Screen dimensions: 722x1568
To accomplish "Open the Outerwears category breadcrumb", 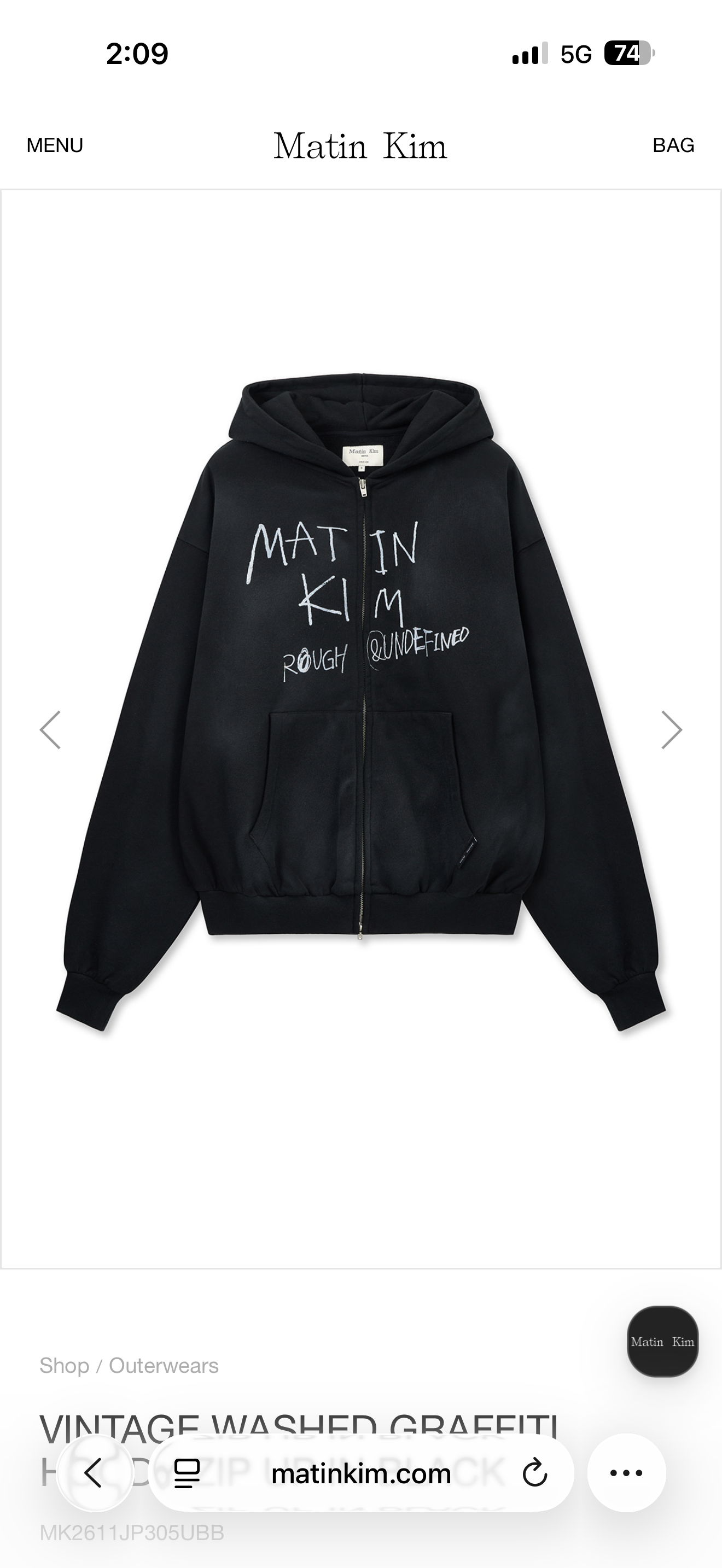I will [163, 1365].
